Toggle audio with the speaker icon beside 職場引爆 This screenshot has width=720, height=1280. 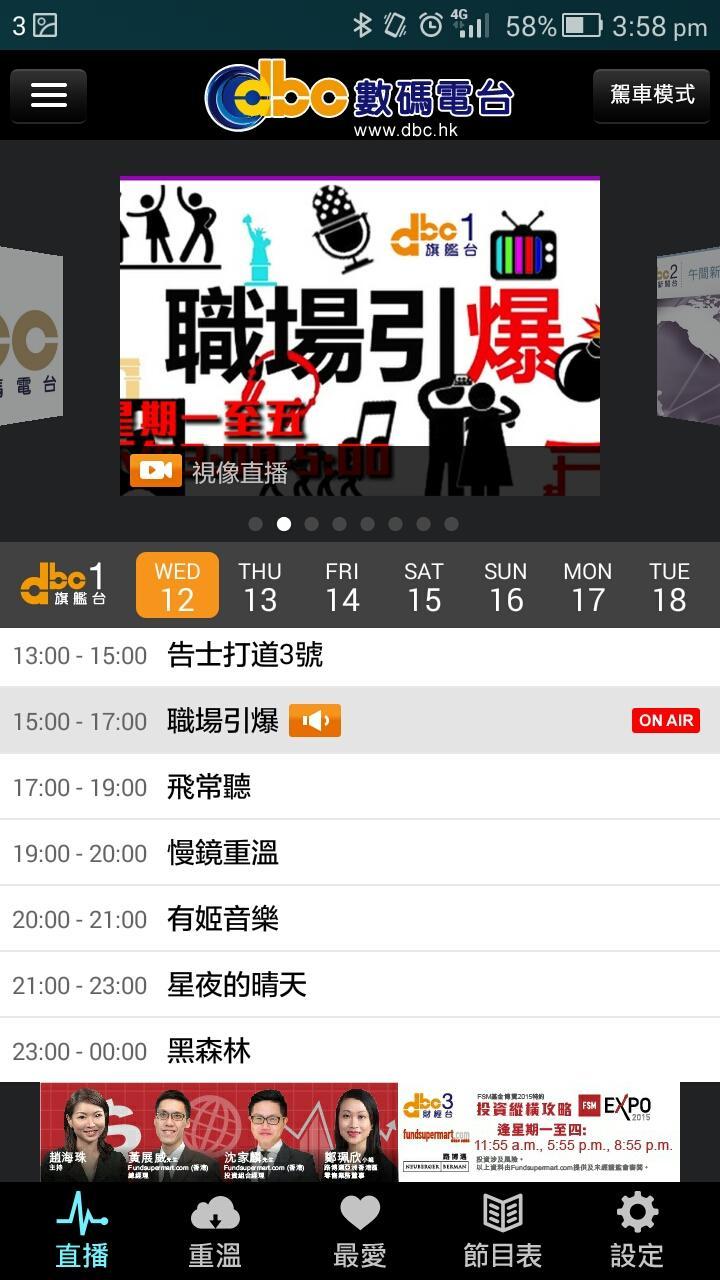coord(314,720)
